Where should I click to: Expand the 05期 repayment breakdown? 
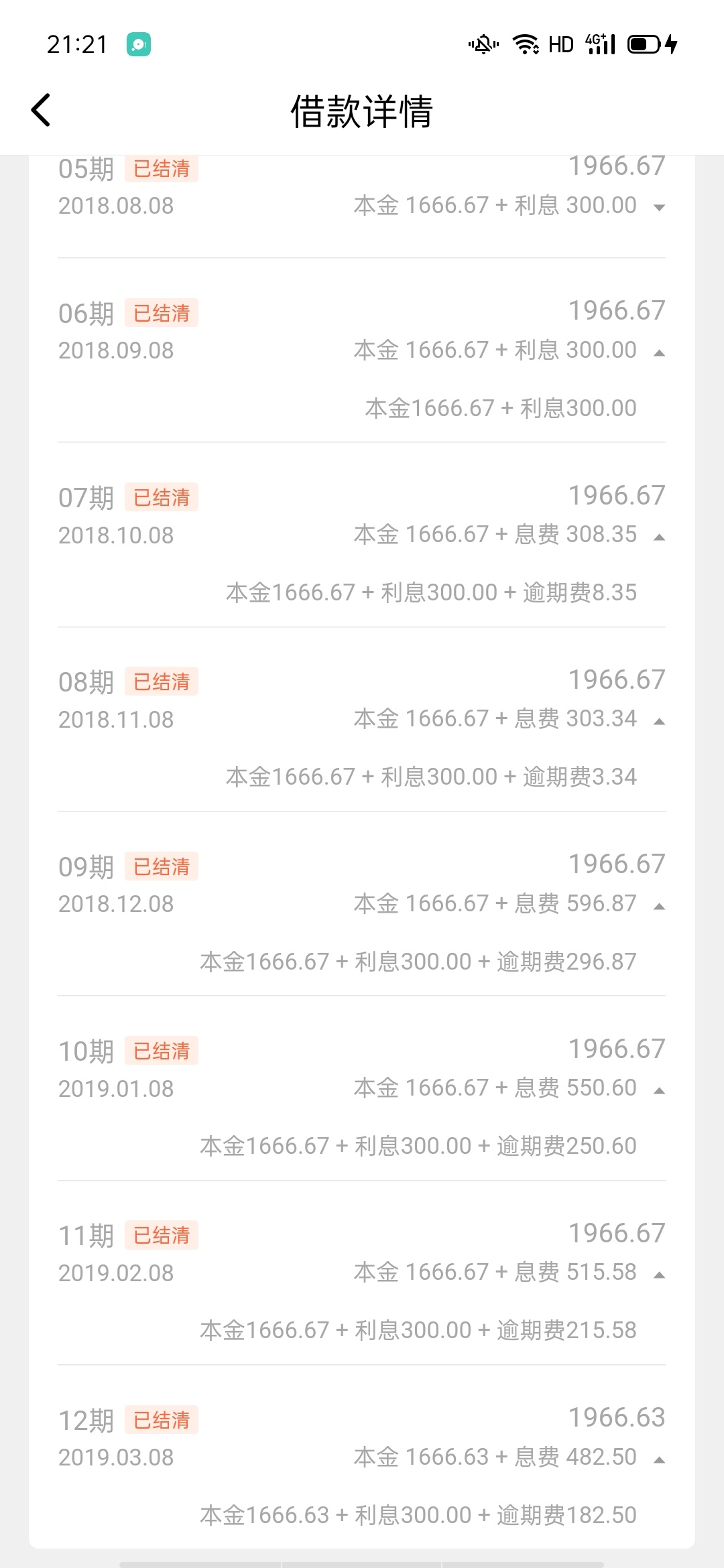660,208
